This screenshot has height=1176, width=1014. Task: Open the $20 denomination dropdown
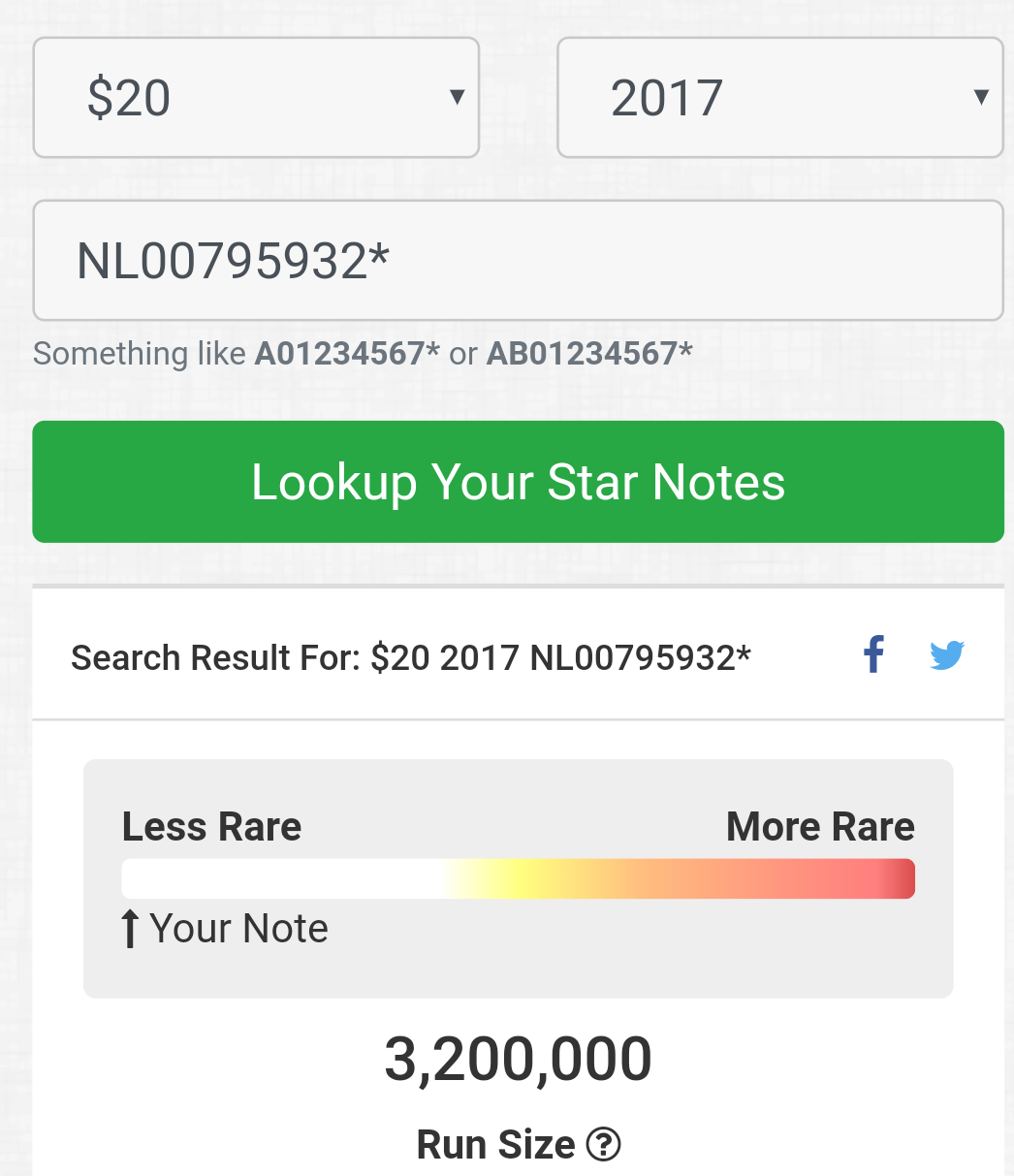click(256, 98)
